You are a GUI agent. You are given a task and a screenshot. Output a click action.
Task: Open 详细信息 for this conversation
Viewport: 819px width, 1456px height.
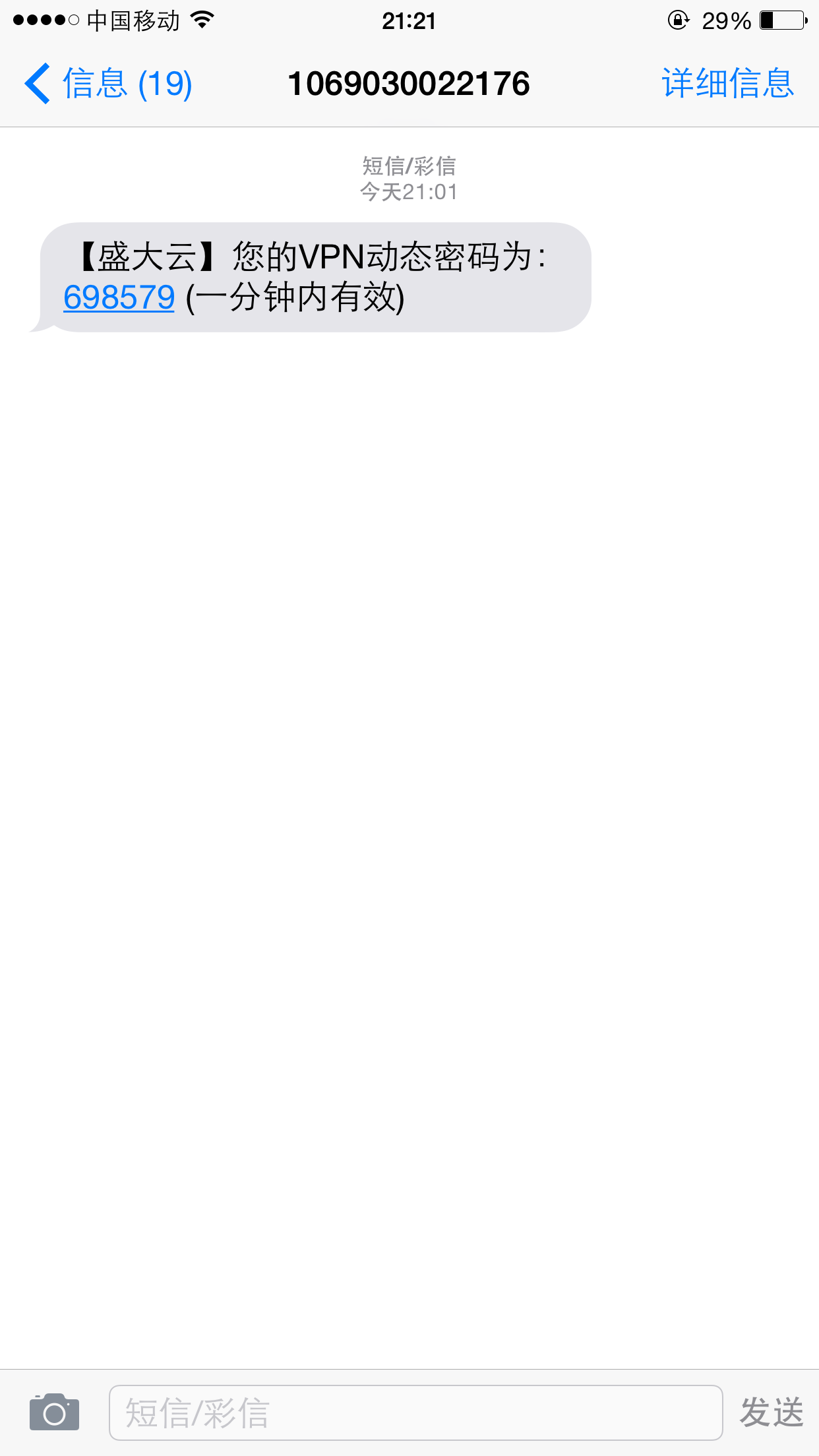point(728,84)
